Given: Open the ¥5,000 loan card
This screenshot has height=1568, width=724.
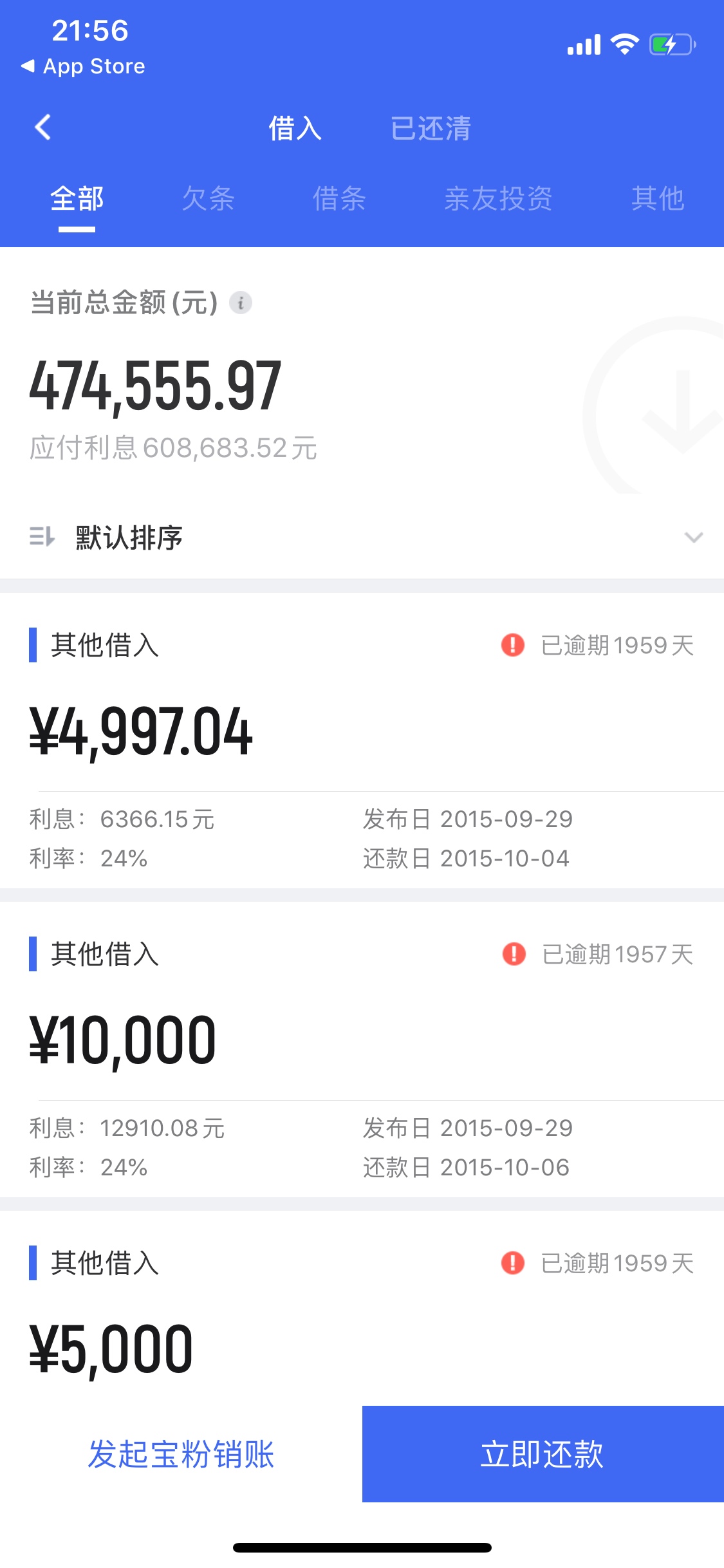Looking at the screenshot, I should point(362,1308).
